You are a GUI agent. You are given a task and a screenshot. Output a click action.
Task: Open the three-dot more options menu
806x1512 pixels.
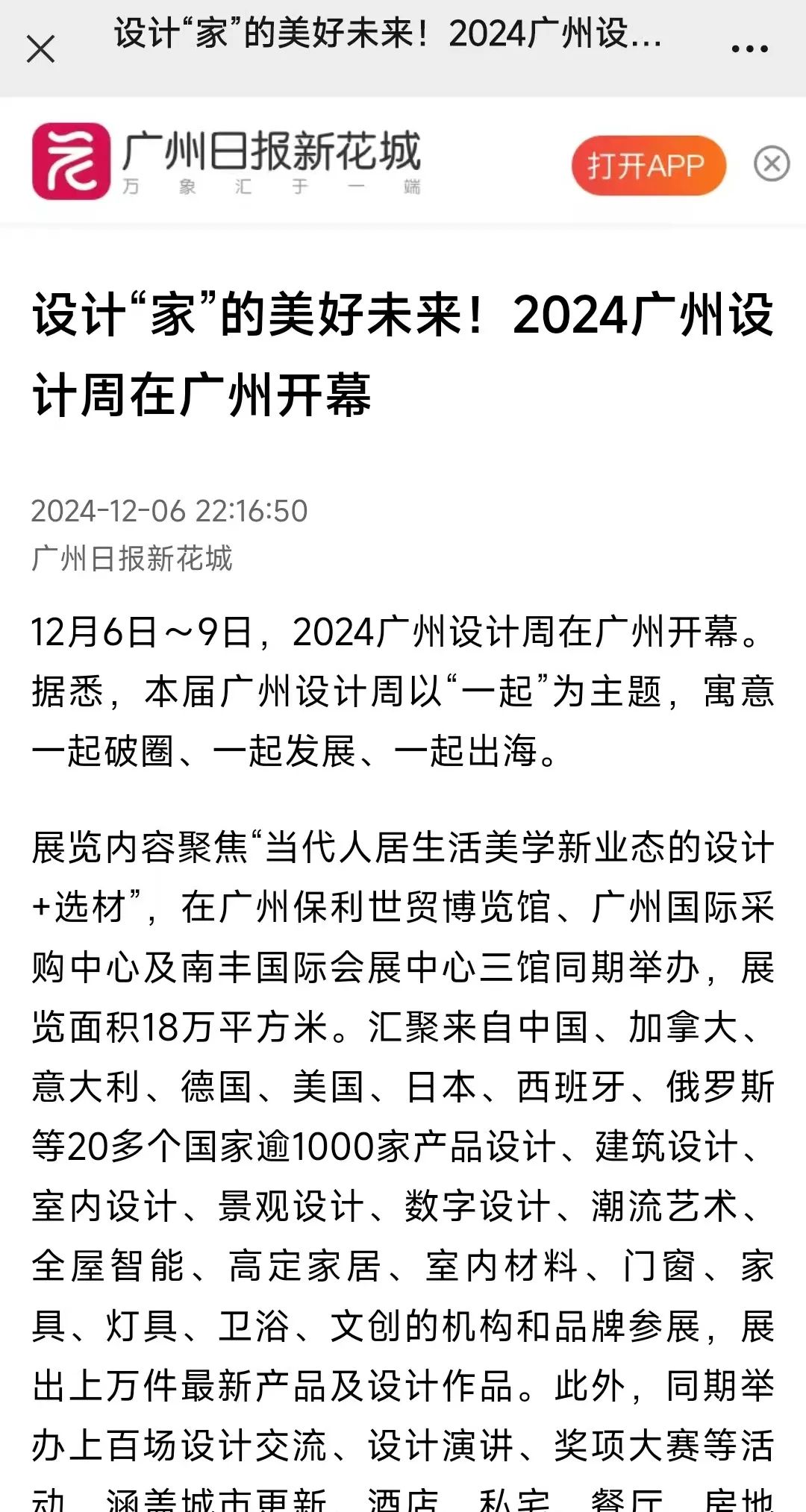pyautogui.click(x=749, y=49)
